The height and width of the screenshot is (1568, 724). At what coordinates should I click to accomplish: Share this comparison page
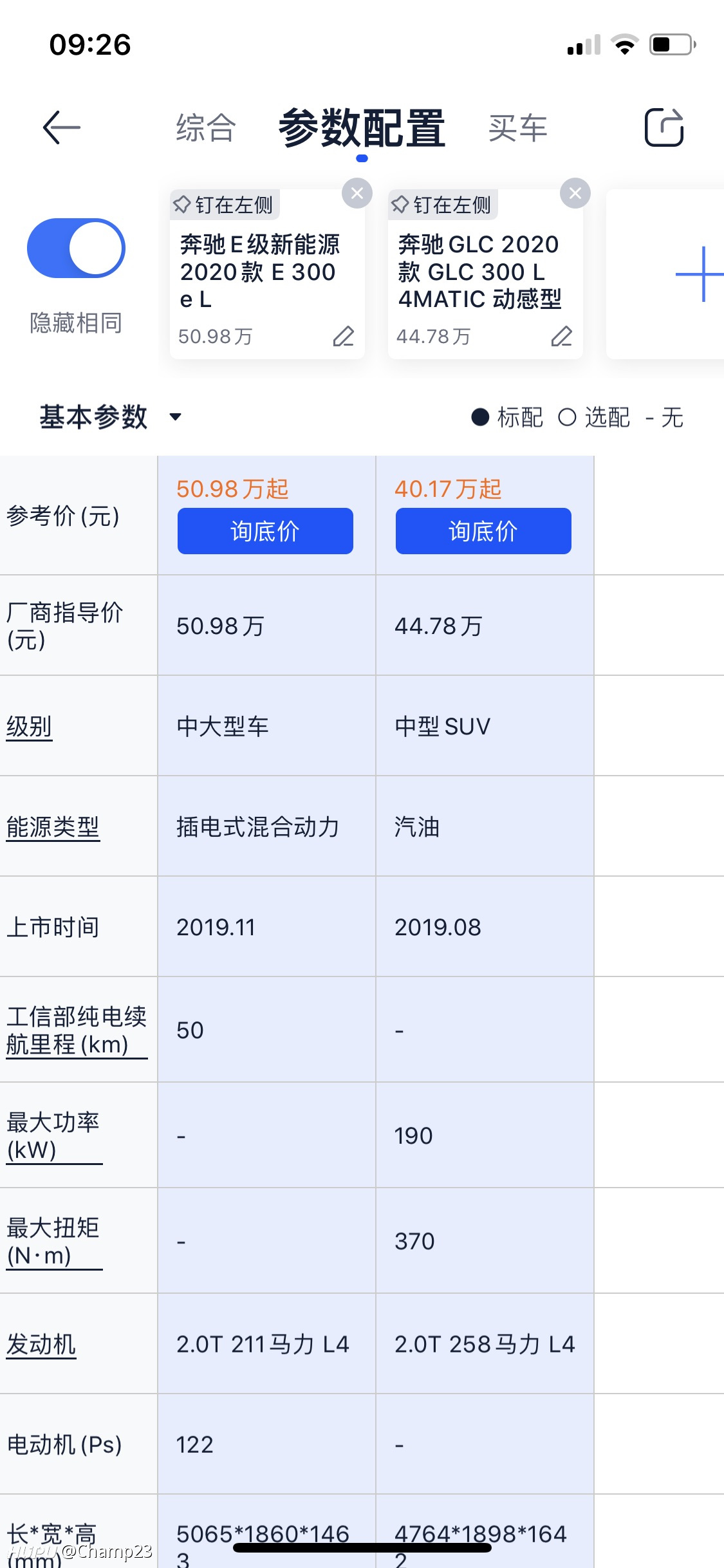[664, 127]
